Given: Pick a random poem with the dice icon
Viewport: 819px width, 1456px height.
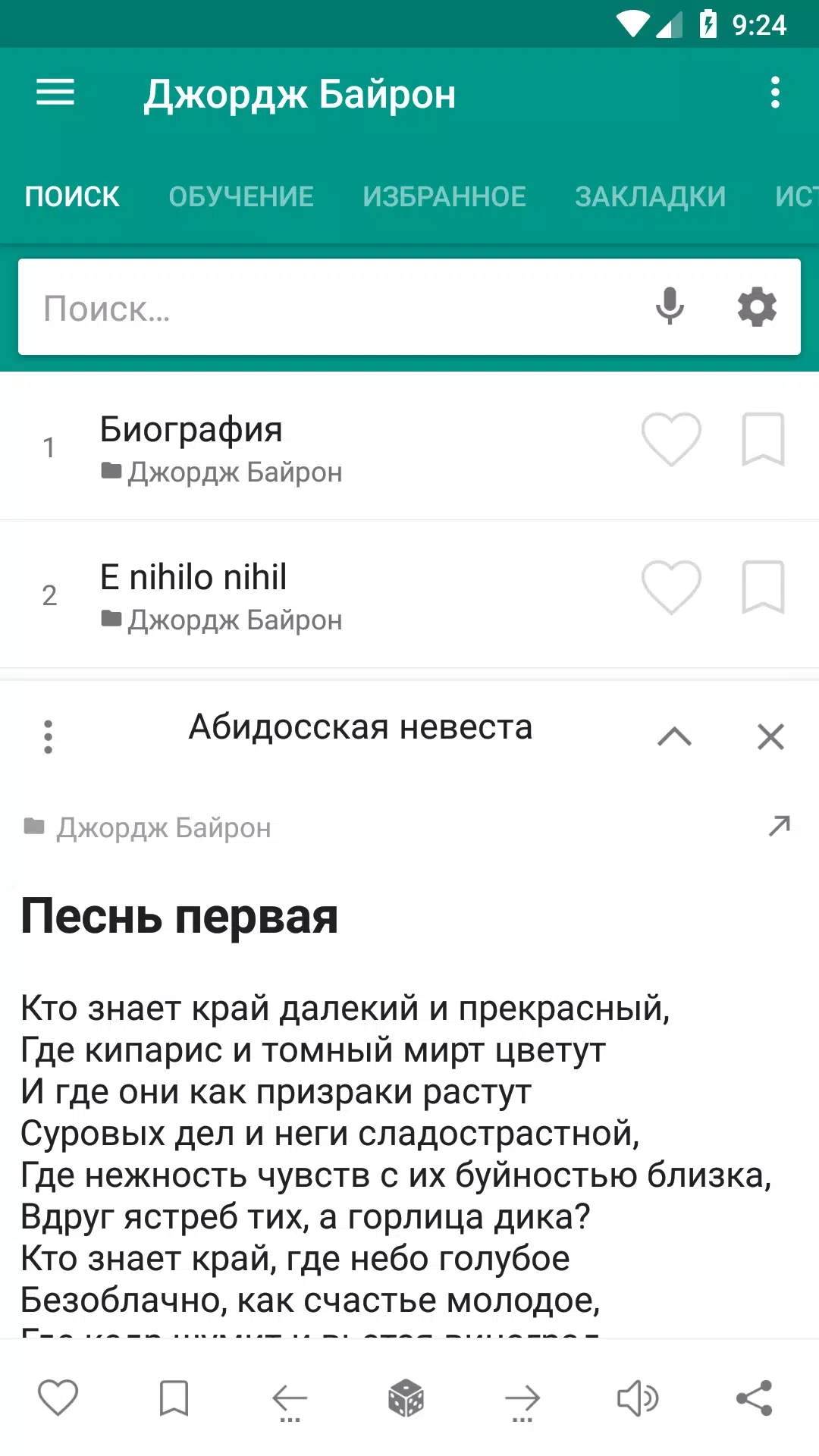Looking at the screenshot, I should (x=406, y=1399).
